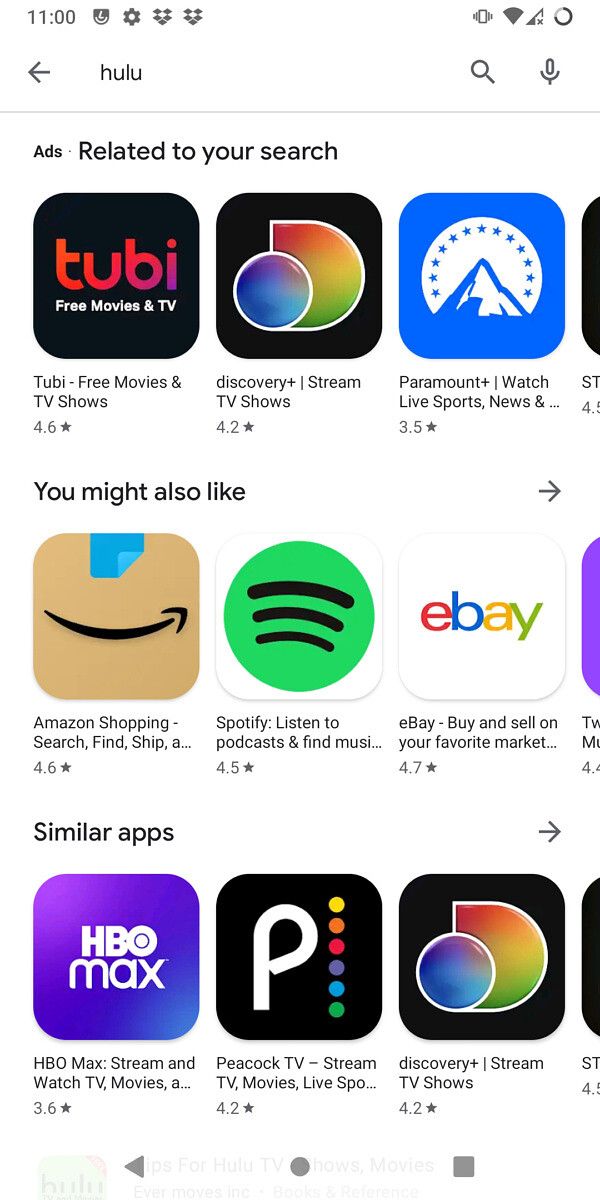Open discovery+ under Similar apps
The height and width of the screenshot is (1200, 600).
point(481,957)
